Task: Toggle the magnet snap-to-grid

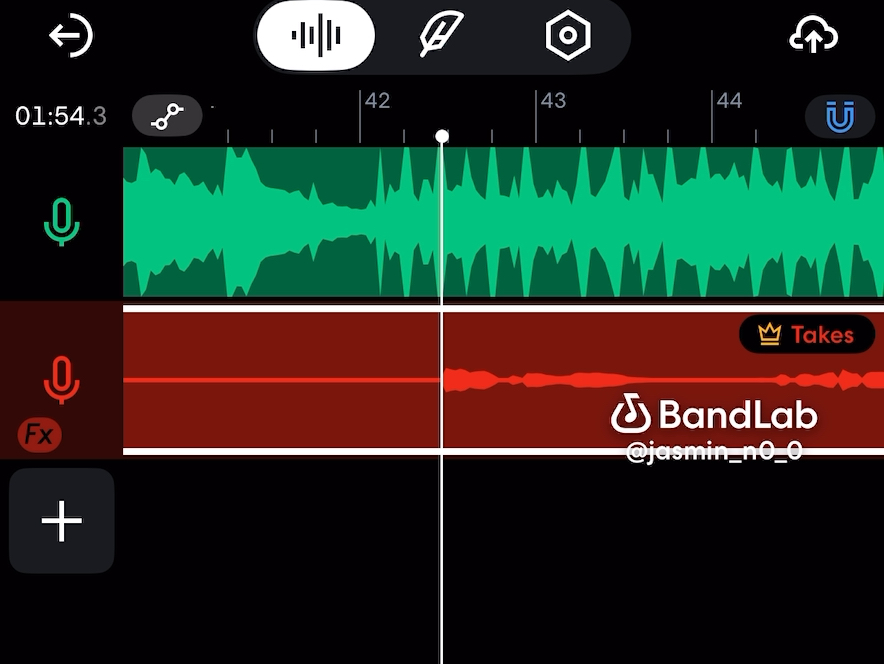Action: pos(839,117)
